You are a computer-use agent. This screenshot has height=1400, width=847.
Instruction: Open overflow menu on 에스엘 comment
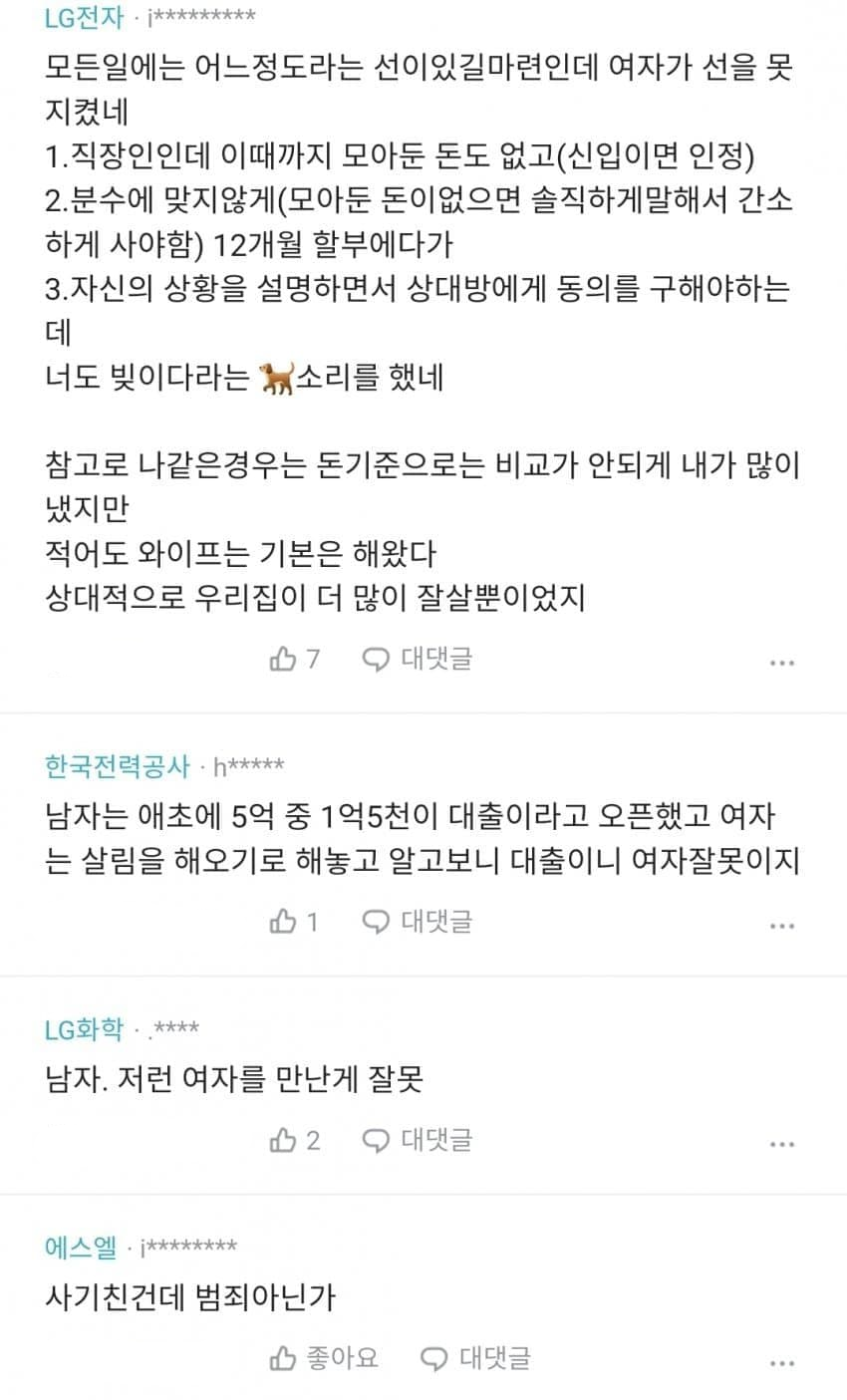[782, 1361]
